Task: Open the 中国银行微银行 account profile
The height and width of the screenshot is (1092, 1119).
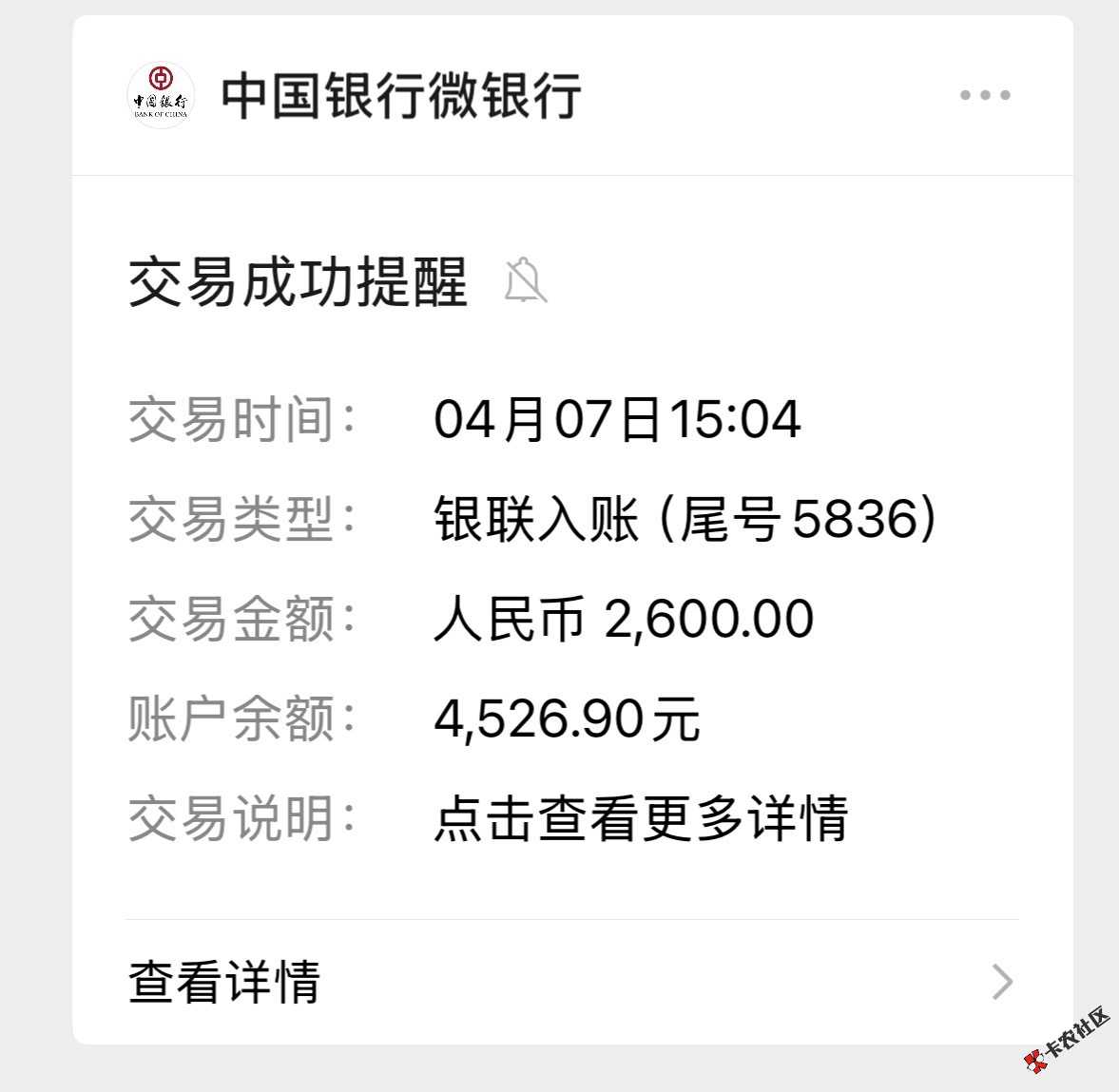Action: pyautogui.click(x=400, y=96)
